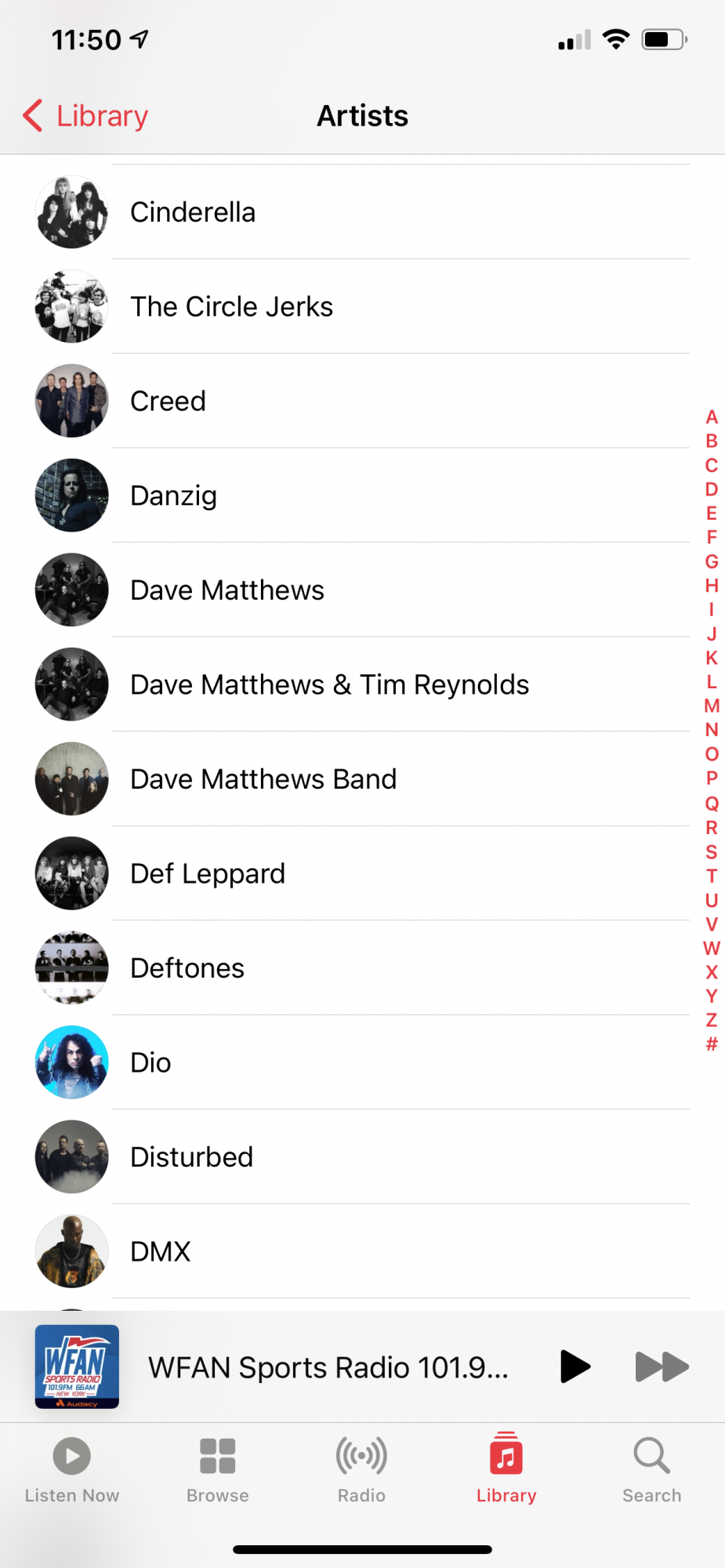Screen dimensions: 725x1568
Task: Expand the WFAN Sports Radio mini player
Action: click(x=328, y=1367)
